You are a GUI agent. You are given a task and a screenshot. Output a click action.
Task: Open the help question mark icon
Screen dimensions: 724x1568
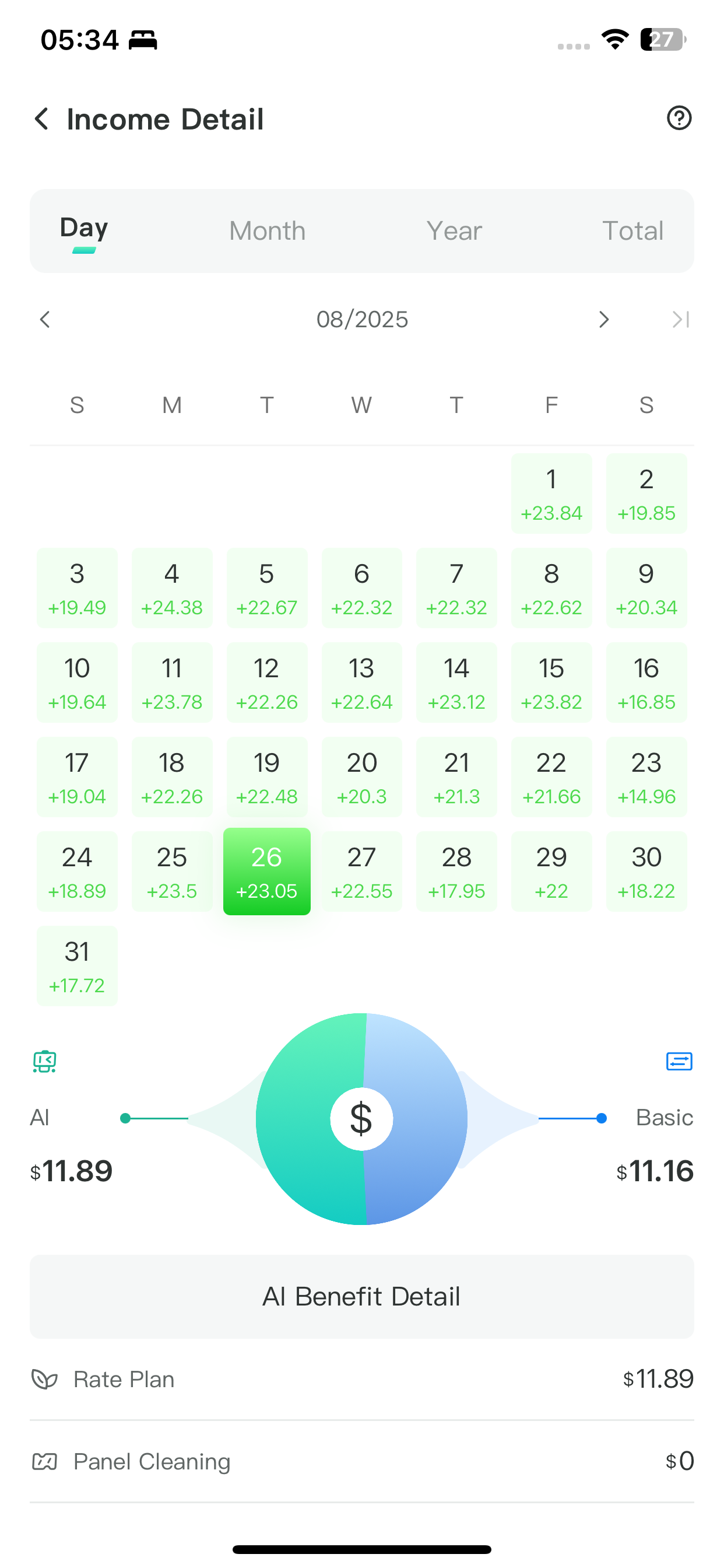coord(679,118)
